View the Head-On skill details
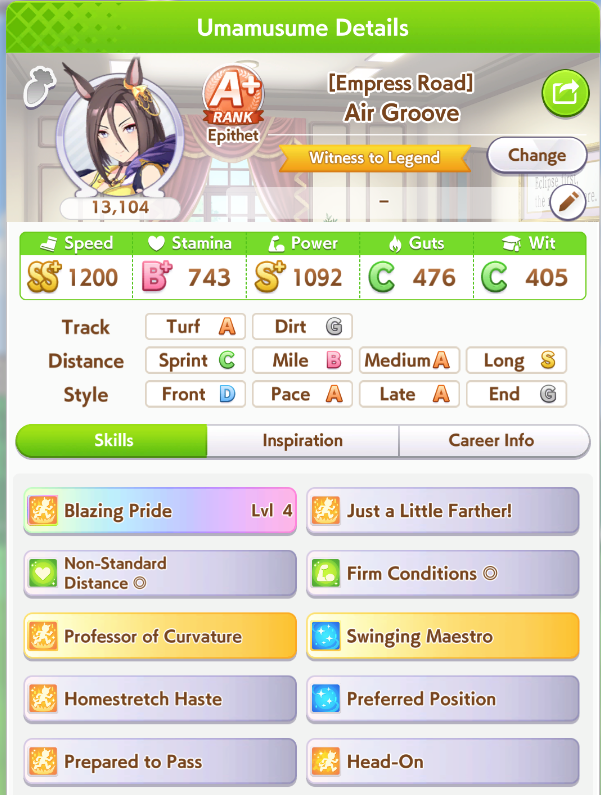The height and width of the screenshot is (795, 601). tap(442, 762)
